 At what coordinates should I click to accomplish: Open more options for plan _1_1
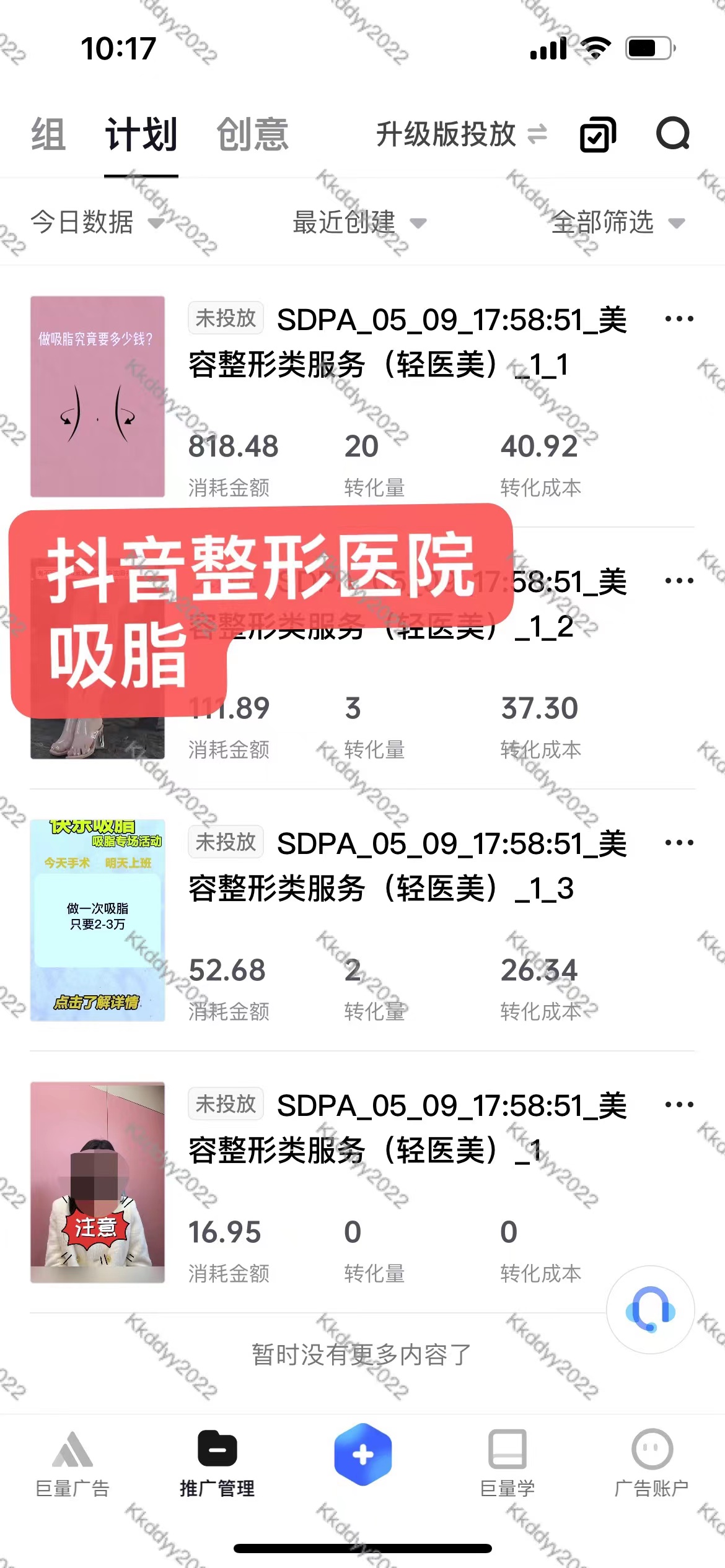click(x=679, y=320)
